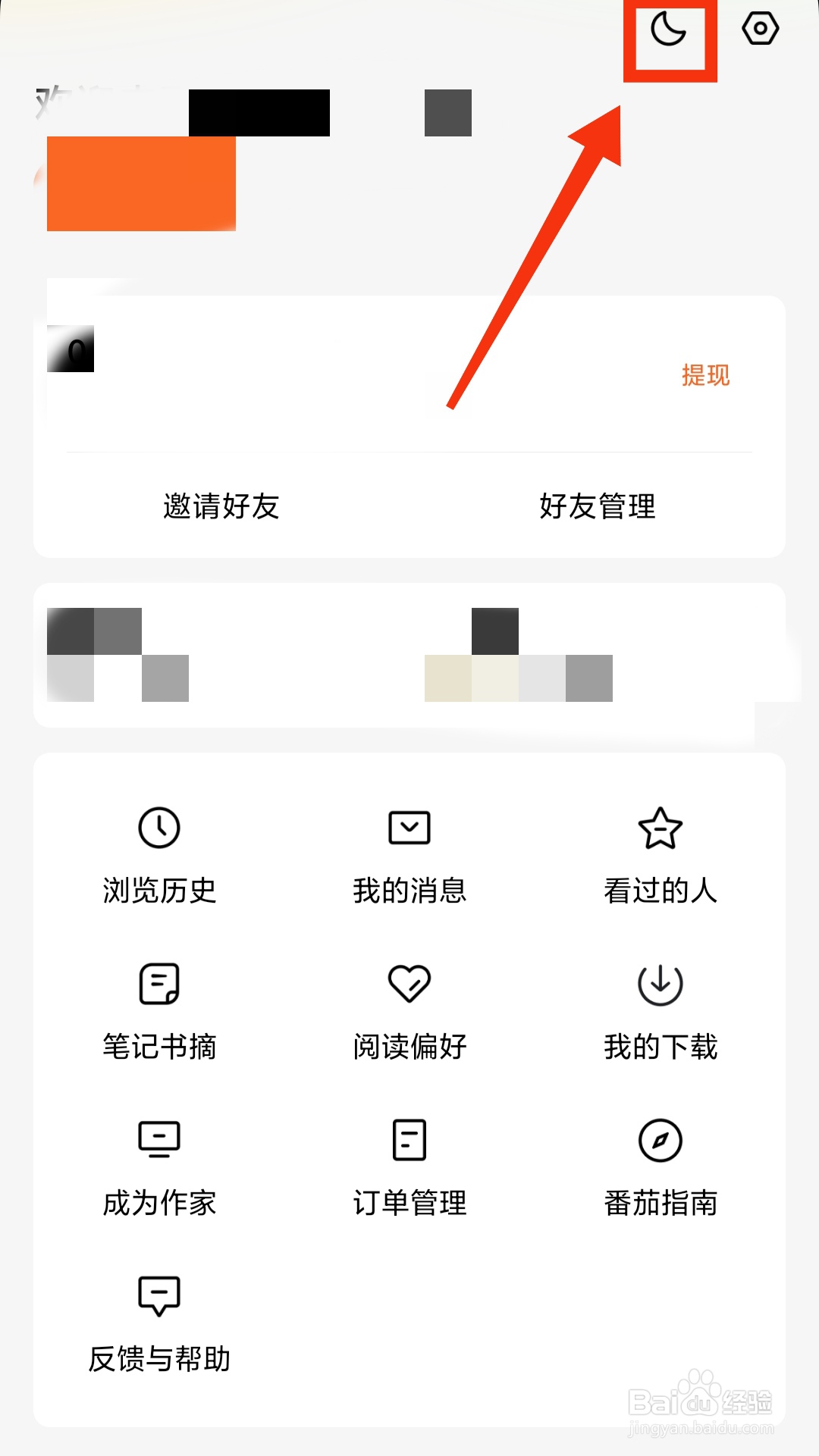Open settings via the gear icon
The width and height of the screenshot is (819, 1456).
[759, 28]
